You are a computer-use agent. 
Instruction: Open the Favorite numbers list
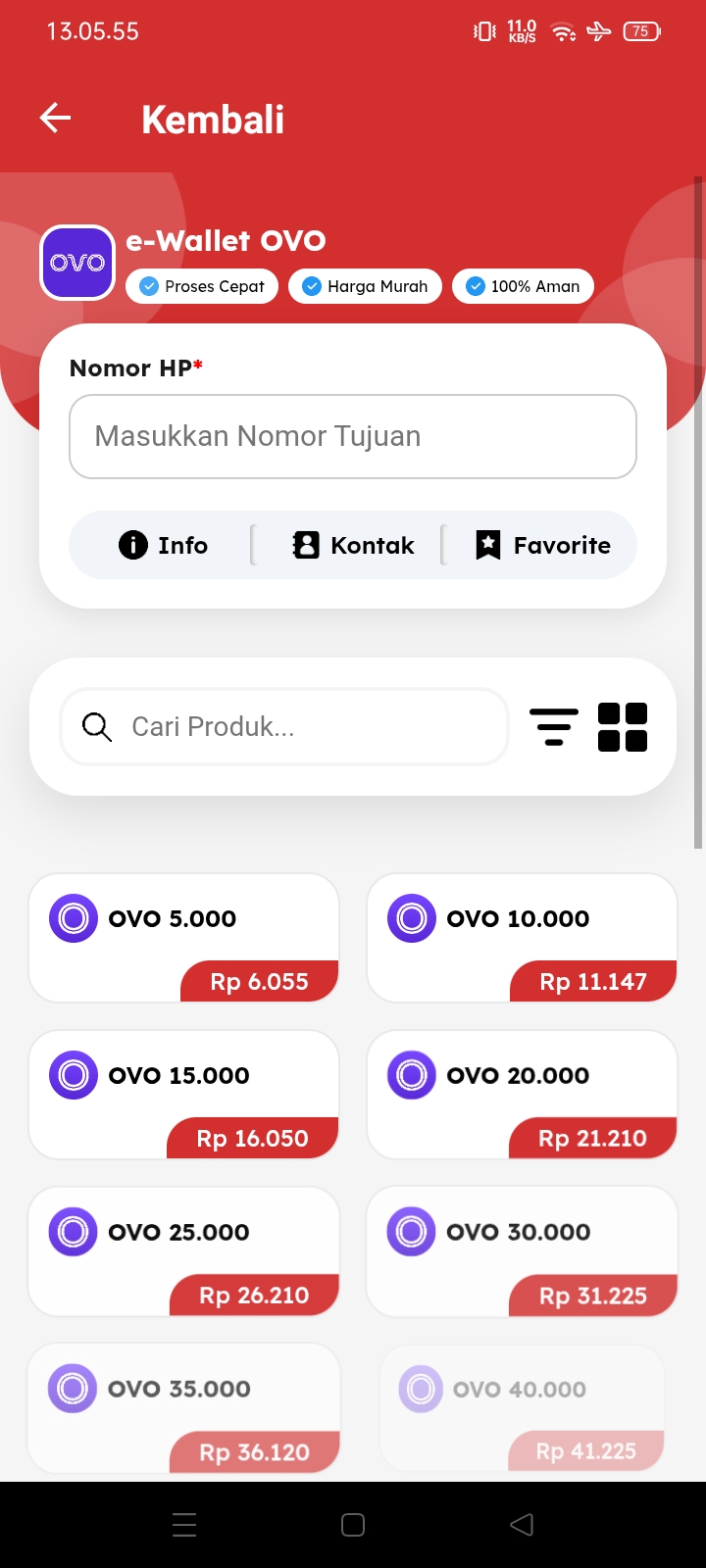coord(542,545)
